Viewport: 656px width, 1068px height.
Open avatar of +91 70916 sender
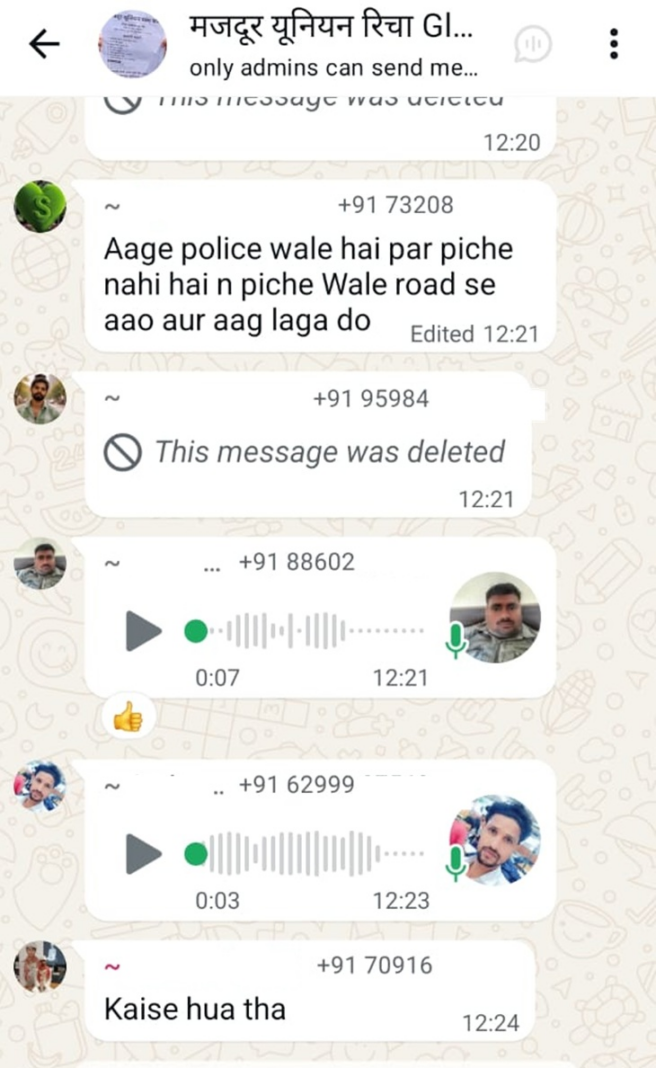click(x=40, y=966)
